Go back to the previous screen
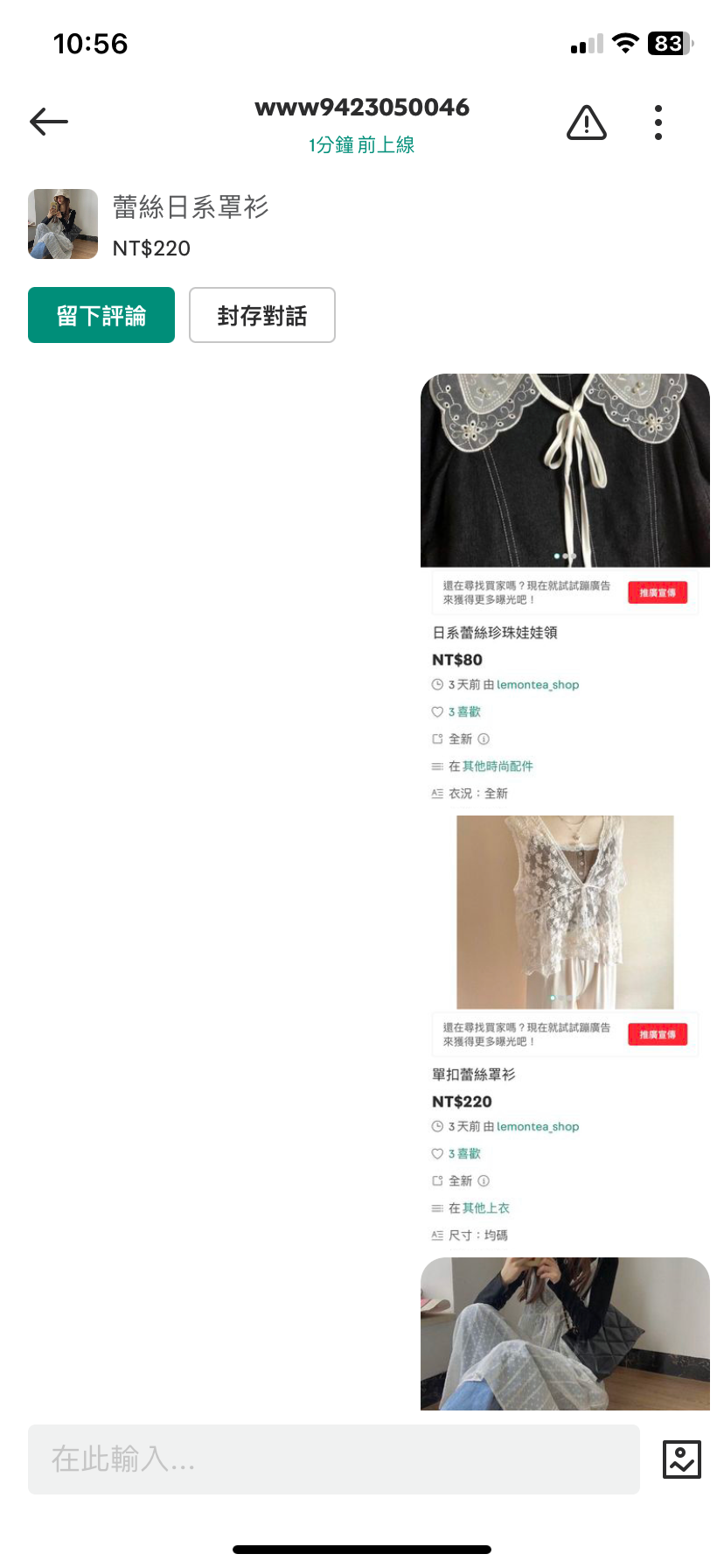 (x=49, y=122)
